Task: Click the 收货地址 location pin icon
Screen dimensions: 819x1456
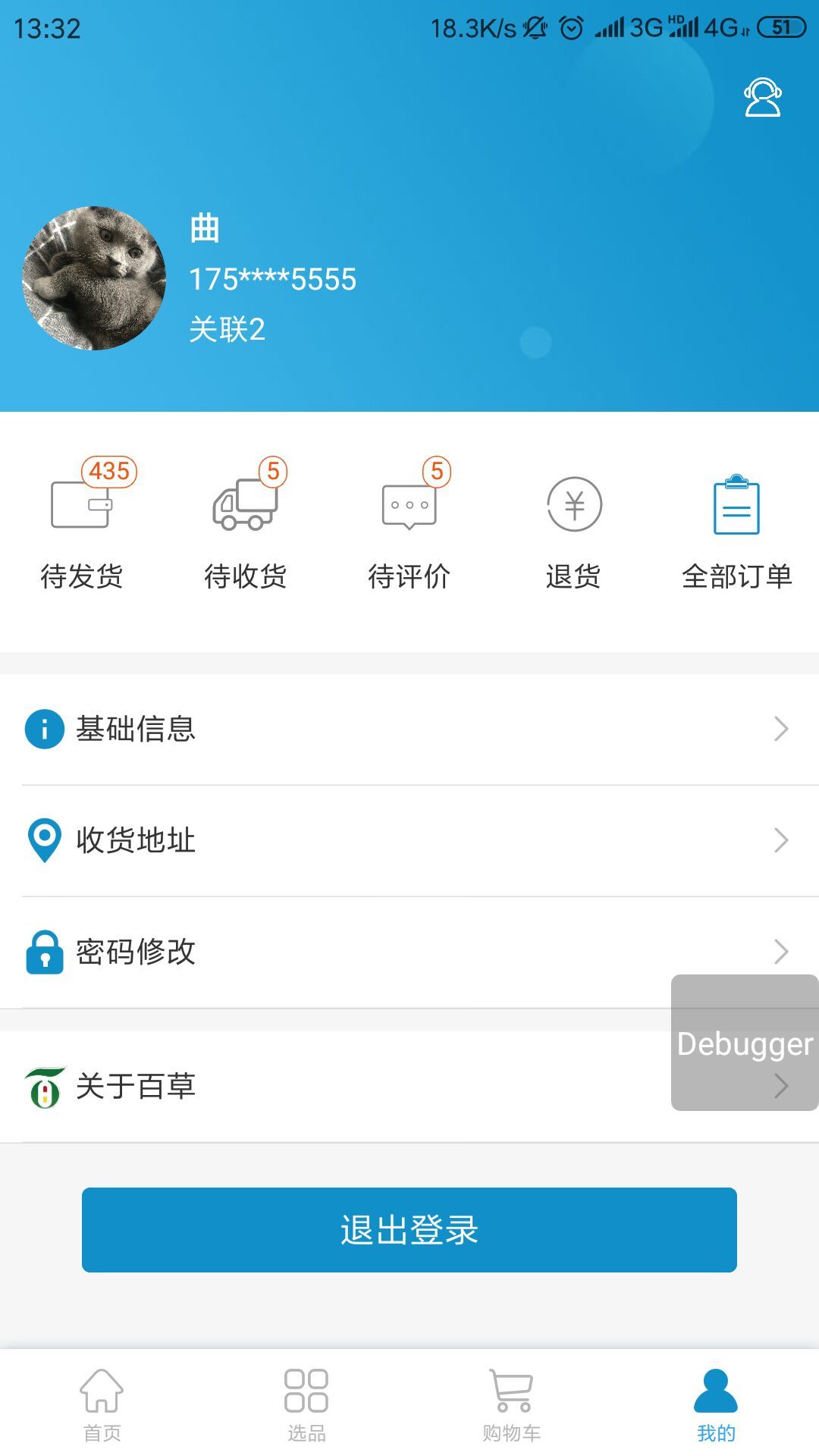Action: tap(44, 841)
